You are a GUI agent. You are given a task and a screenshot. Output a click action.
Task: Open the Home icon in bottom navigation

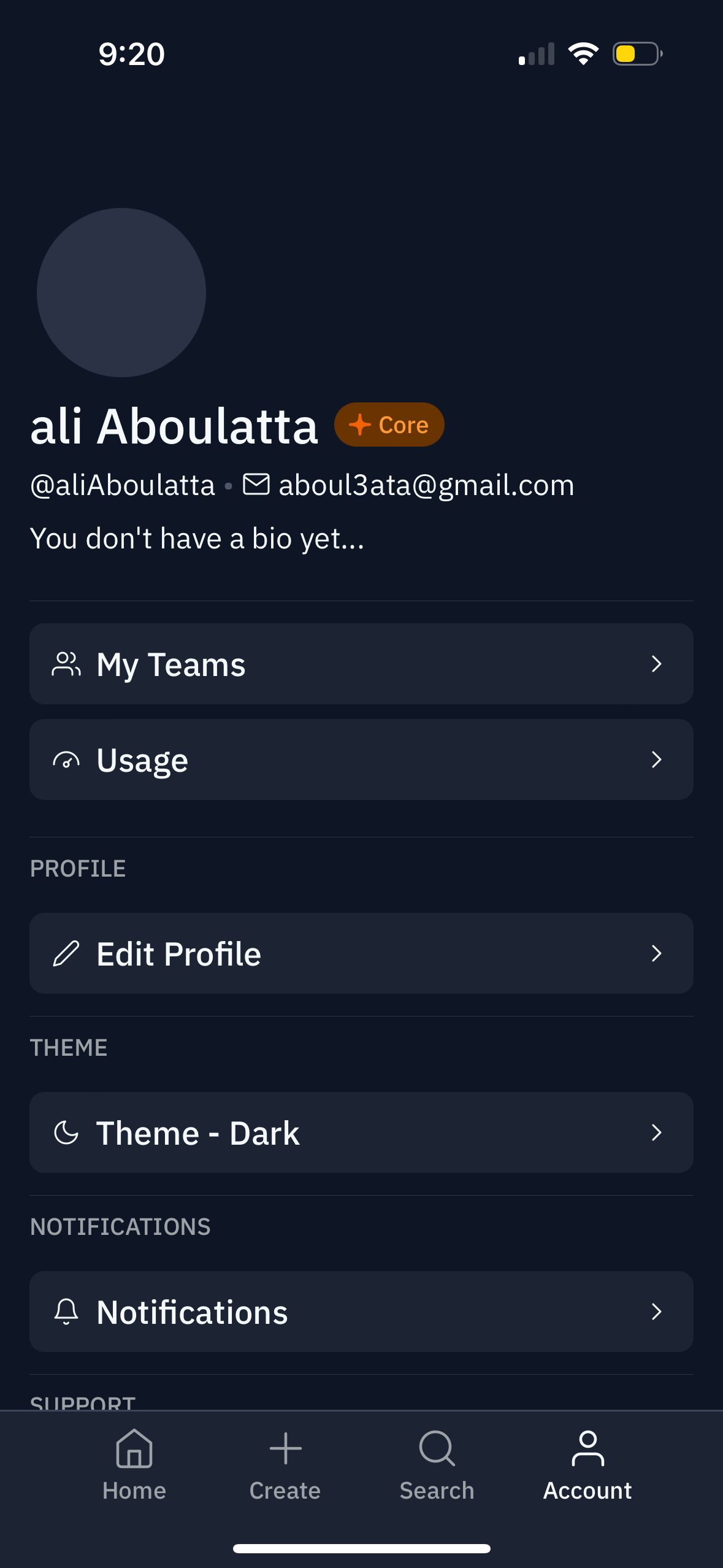click(134, 1450)
